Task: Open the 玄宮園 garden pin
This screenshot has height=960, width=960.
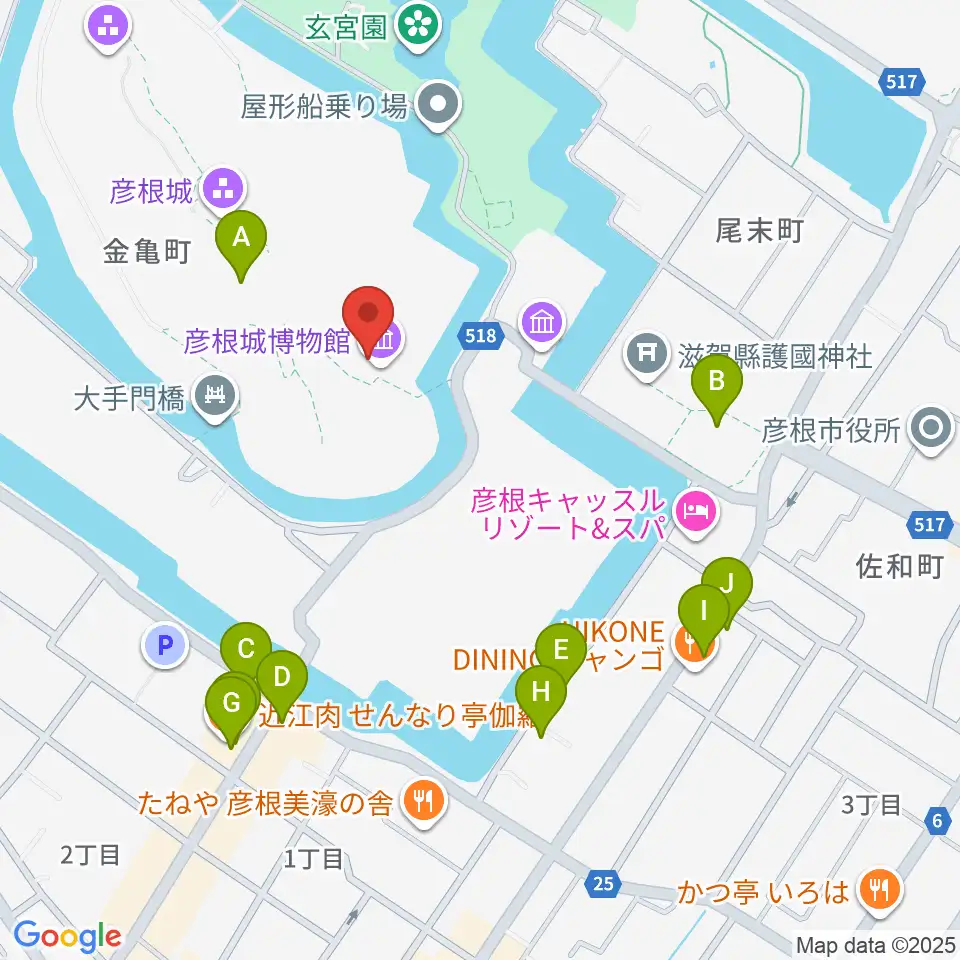Action: pyautogui.click(x=419, y=26)
